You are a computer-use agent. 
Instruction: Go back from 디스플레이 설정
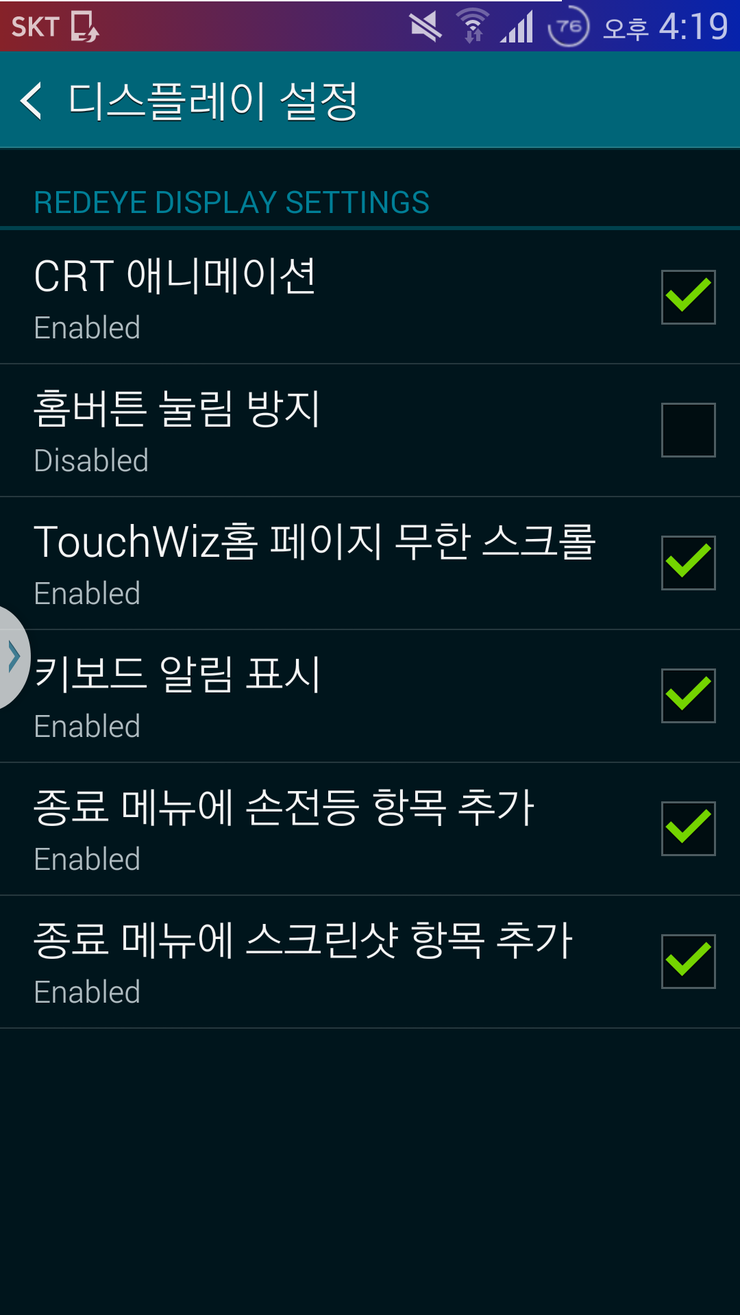coord(32,101)
